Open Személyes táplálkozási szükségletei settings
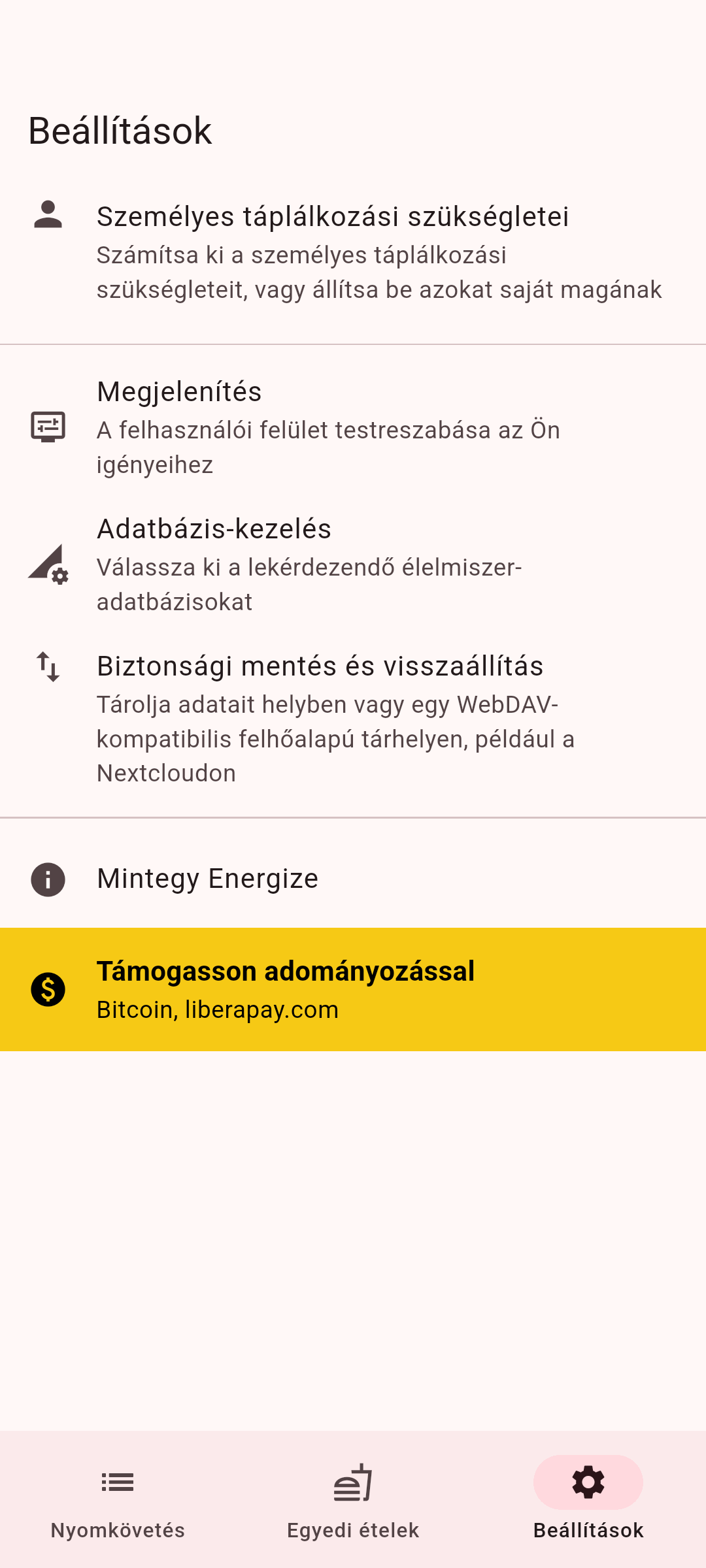 click(x=353, y=252)
